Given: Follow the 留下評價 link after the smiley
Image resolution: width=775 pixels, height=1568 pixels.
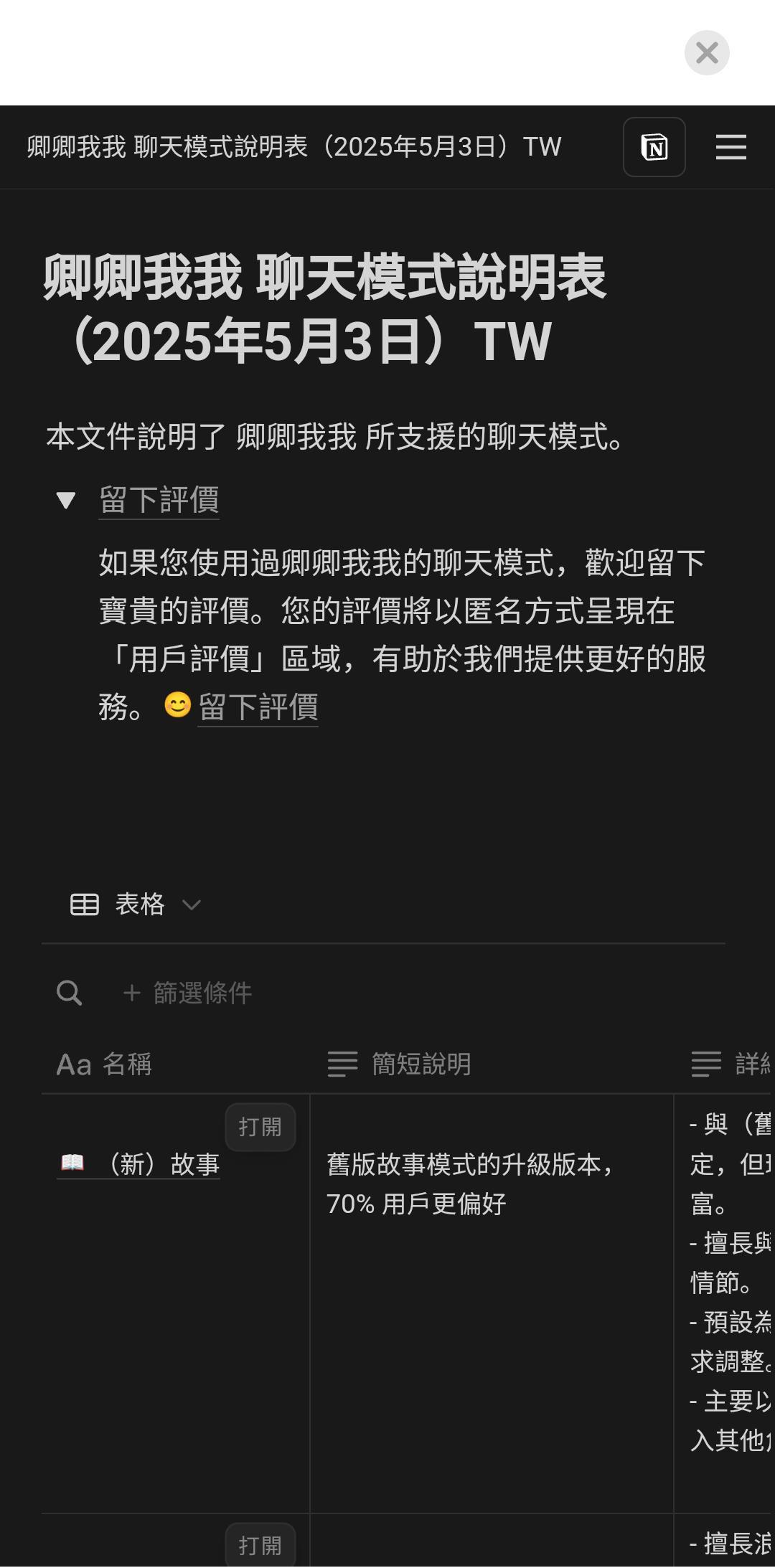Looking at the screenshot, I should point(258,707).
